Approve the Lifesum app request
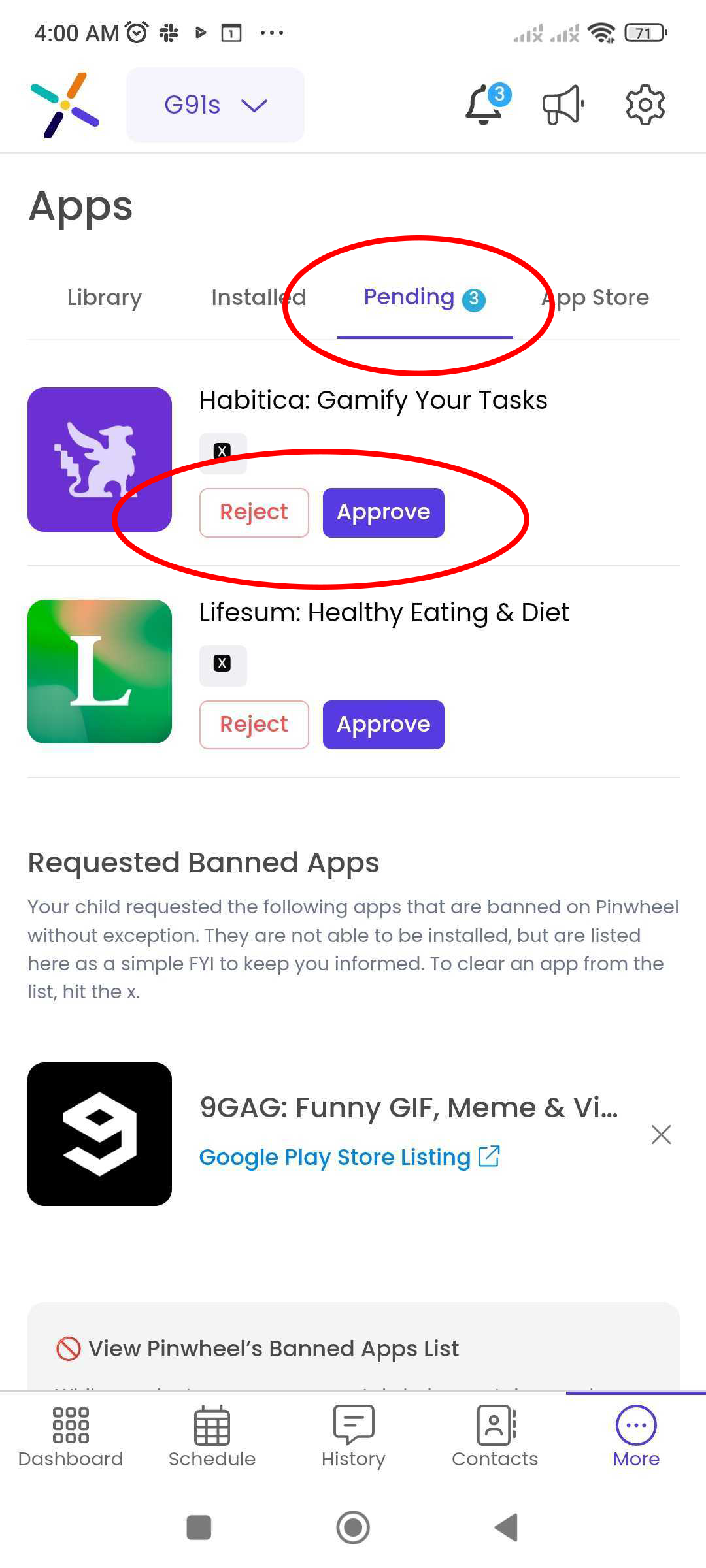This screenshot has height=1568, width=706. [383, 725]
